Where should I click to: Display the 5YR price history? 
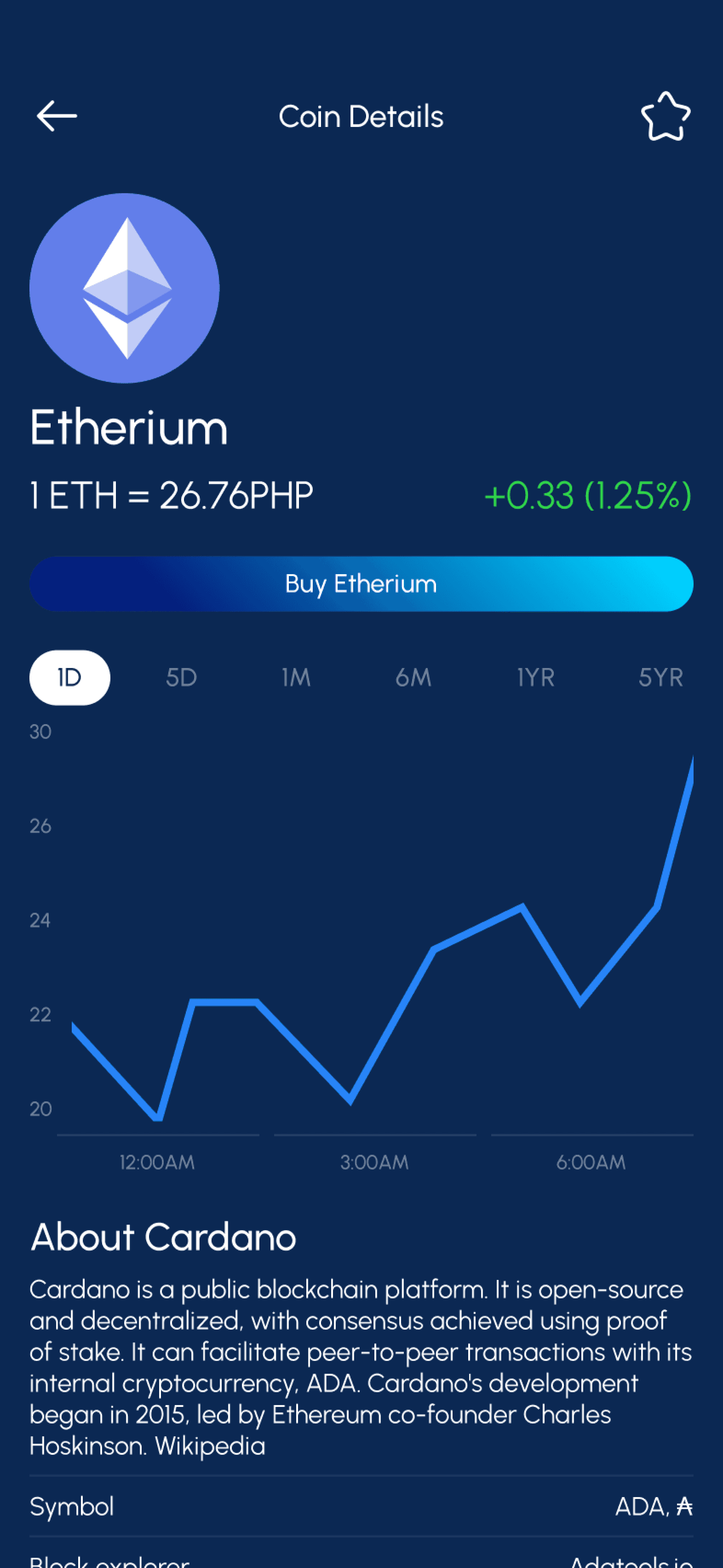click(660, 677)
